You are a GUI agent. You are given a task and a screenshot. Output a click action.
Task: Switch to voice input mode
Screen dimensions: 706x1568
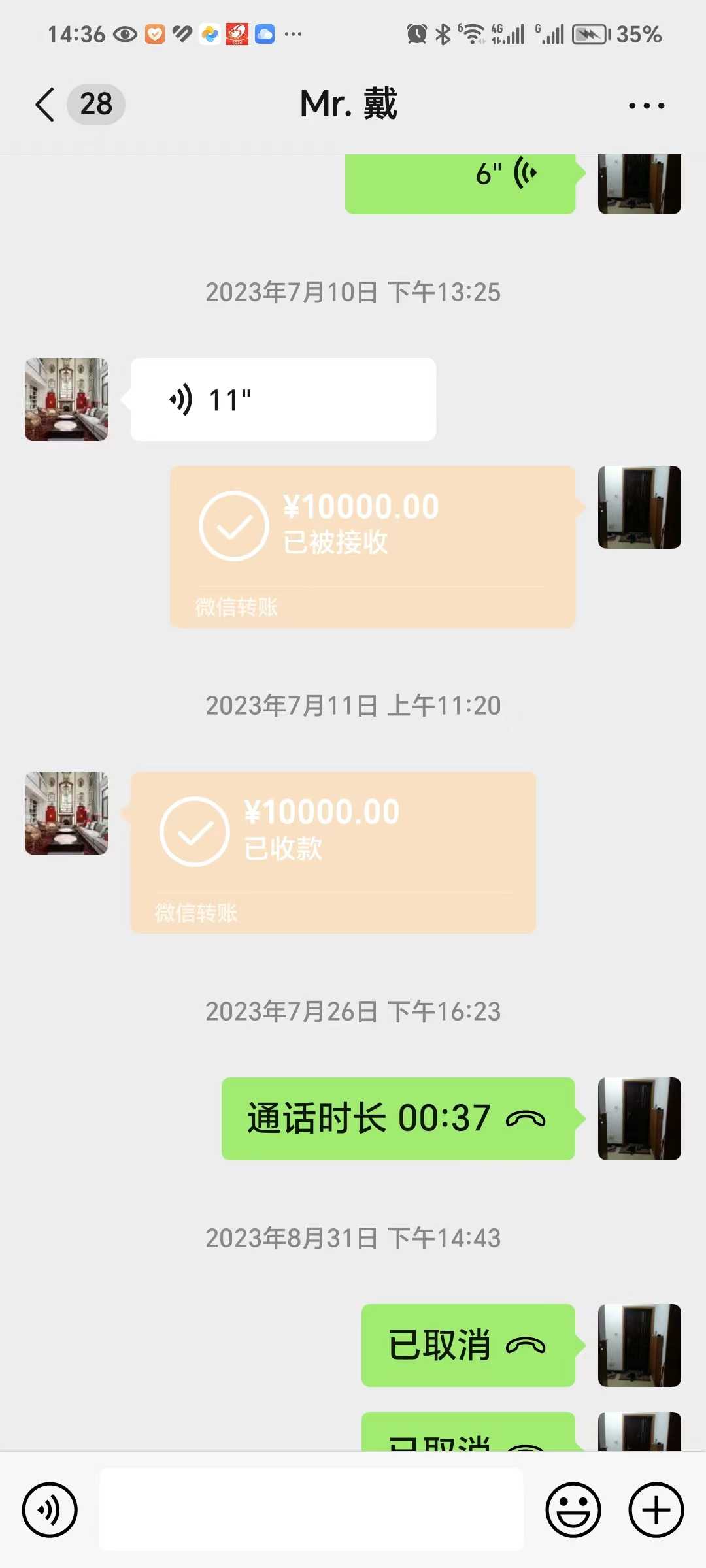[50, 1510]
